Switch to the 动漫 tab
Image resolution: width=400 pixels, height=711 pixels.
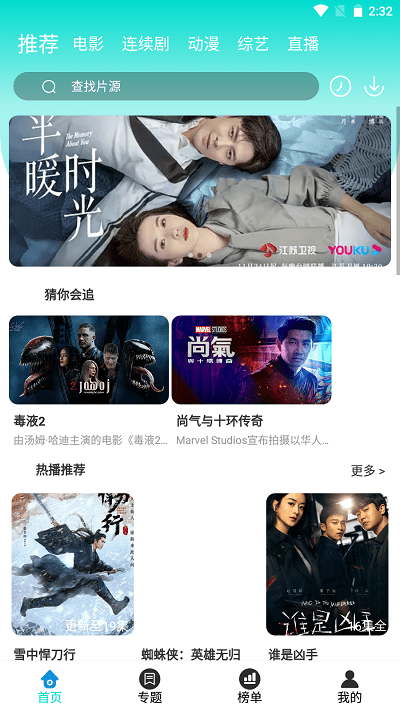204,44
